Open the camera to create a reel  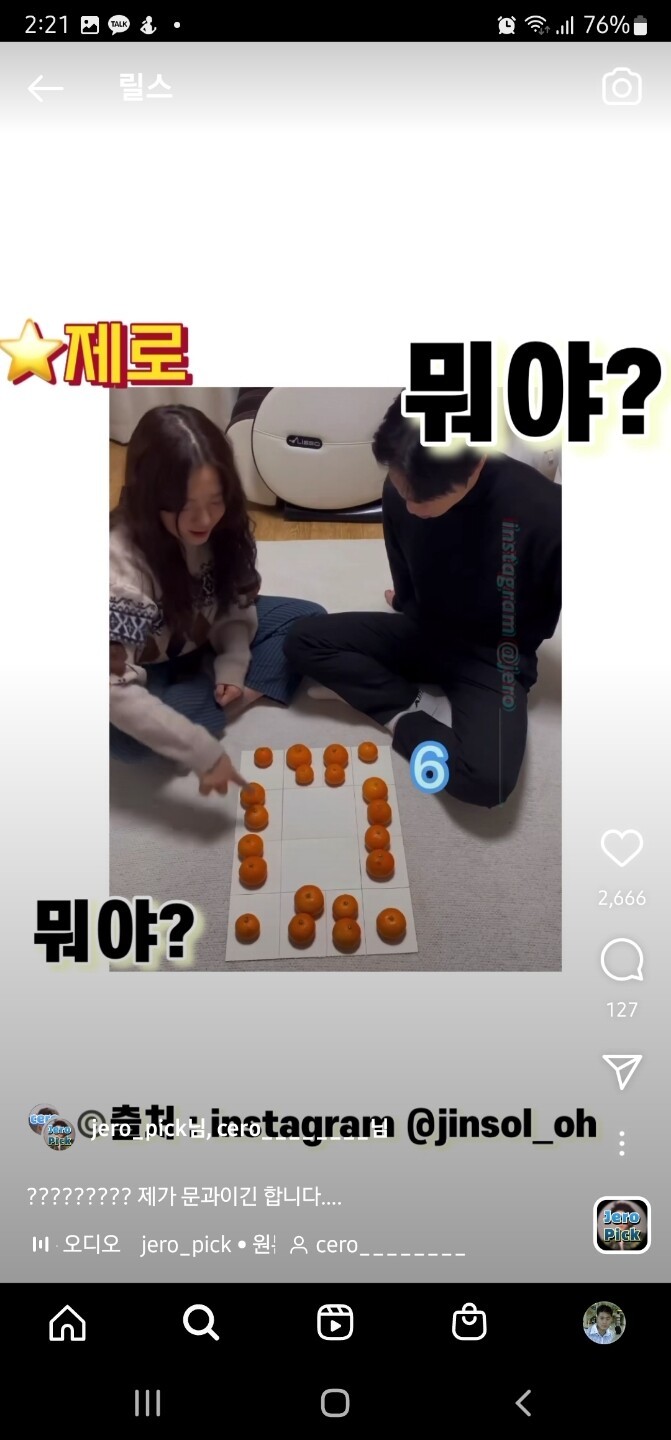[x=621, y=88]
